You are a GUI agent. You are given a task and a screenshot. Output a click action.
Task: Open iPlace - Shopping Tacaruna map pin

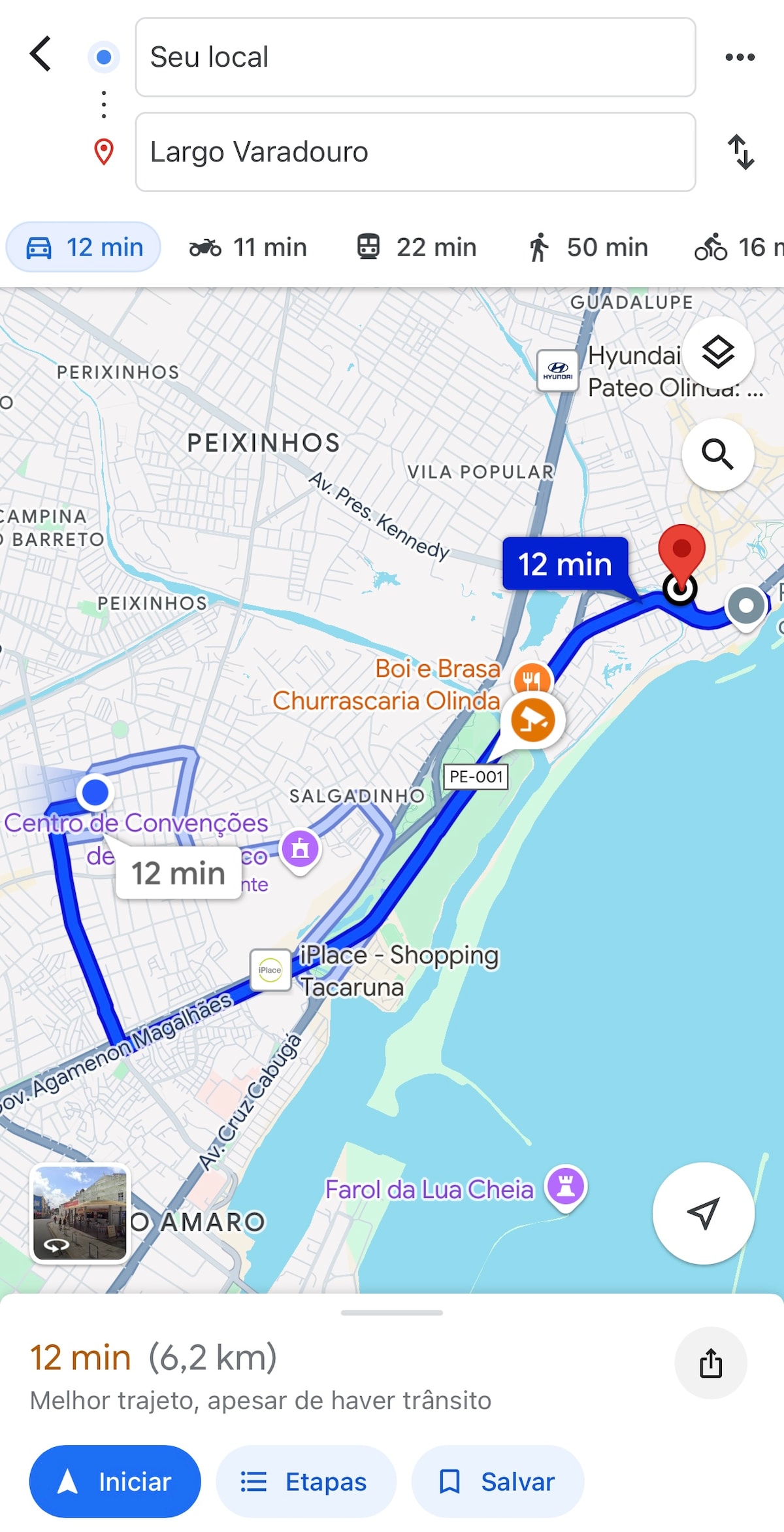[270, 970]
